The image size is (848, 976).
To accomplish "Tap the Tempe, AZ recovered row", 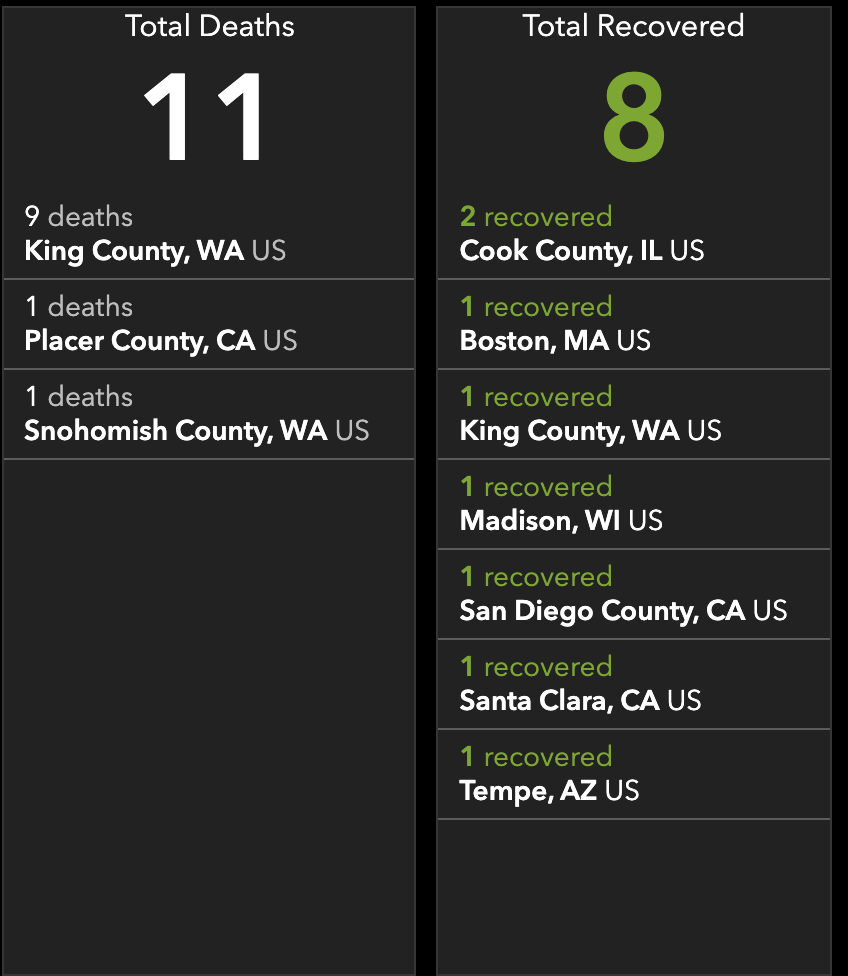I will (633, 774).
